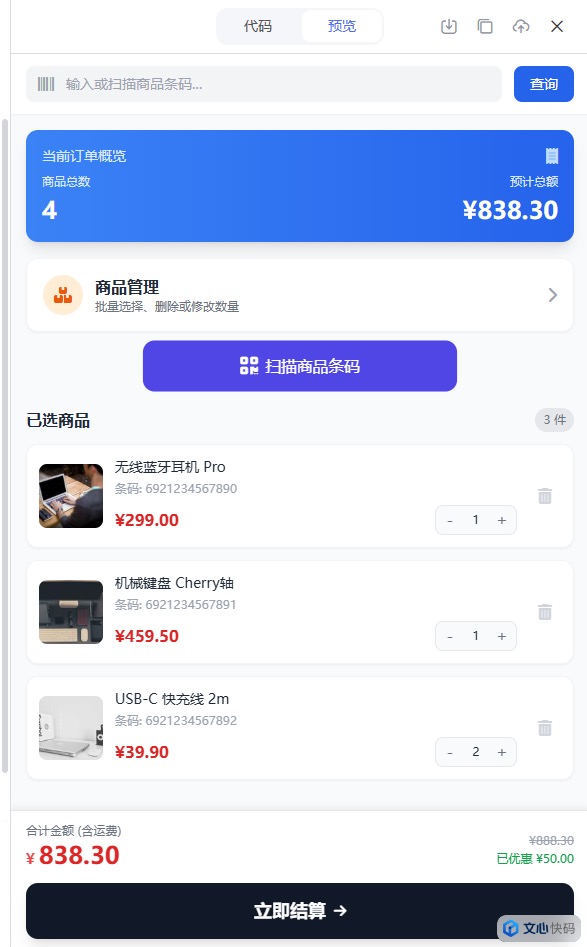Close the preview panel
This screenshot has width=587, height=947.
pos(557,26)
